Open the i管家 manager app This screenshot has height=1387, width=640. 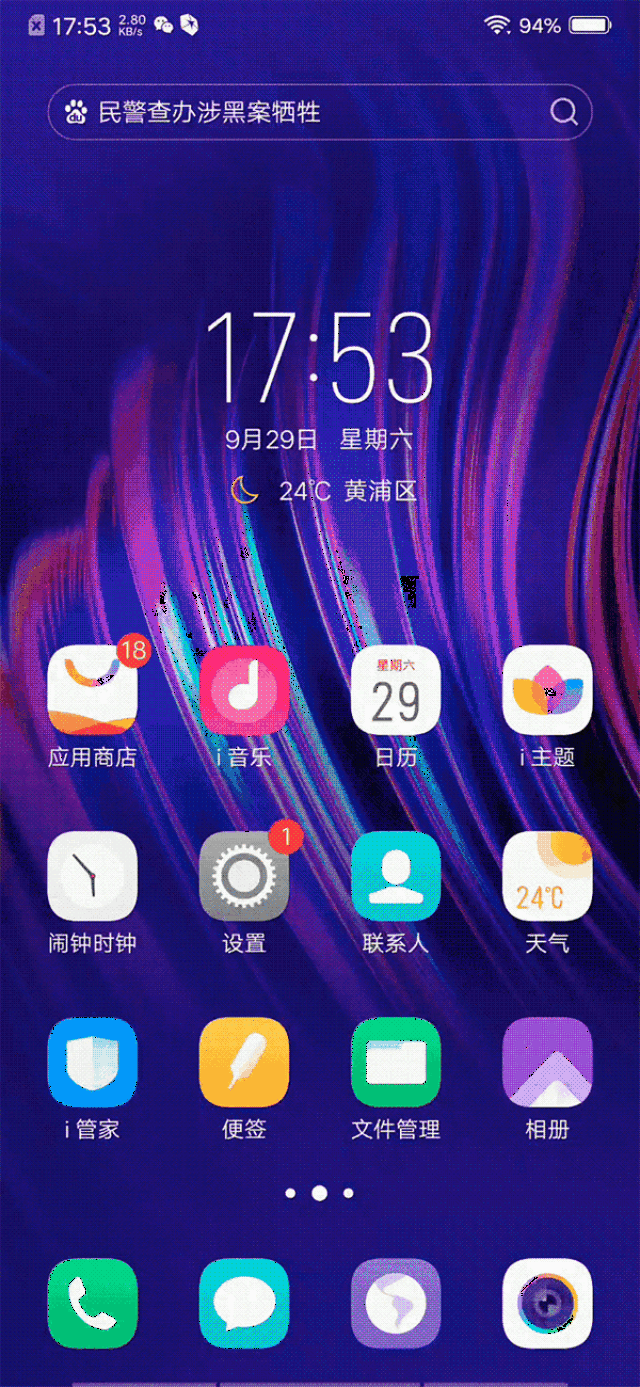point(92,1062)
